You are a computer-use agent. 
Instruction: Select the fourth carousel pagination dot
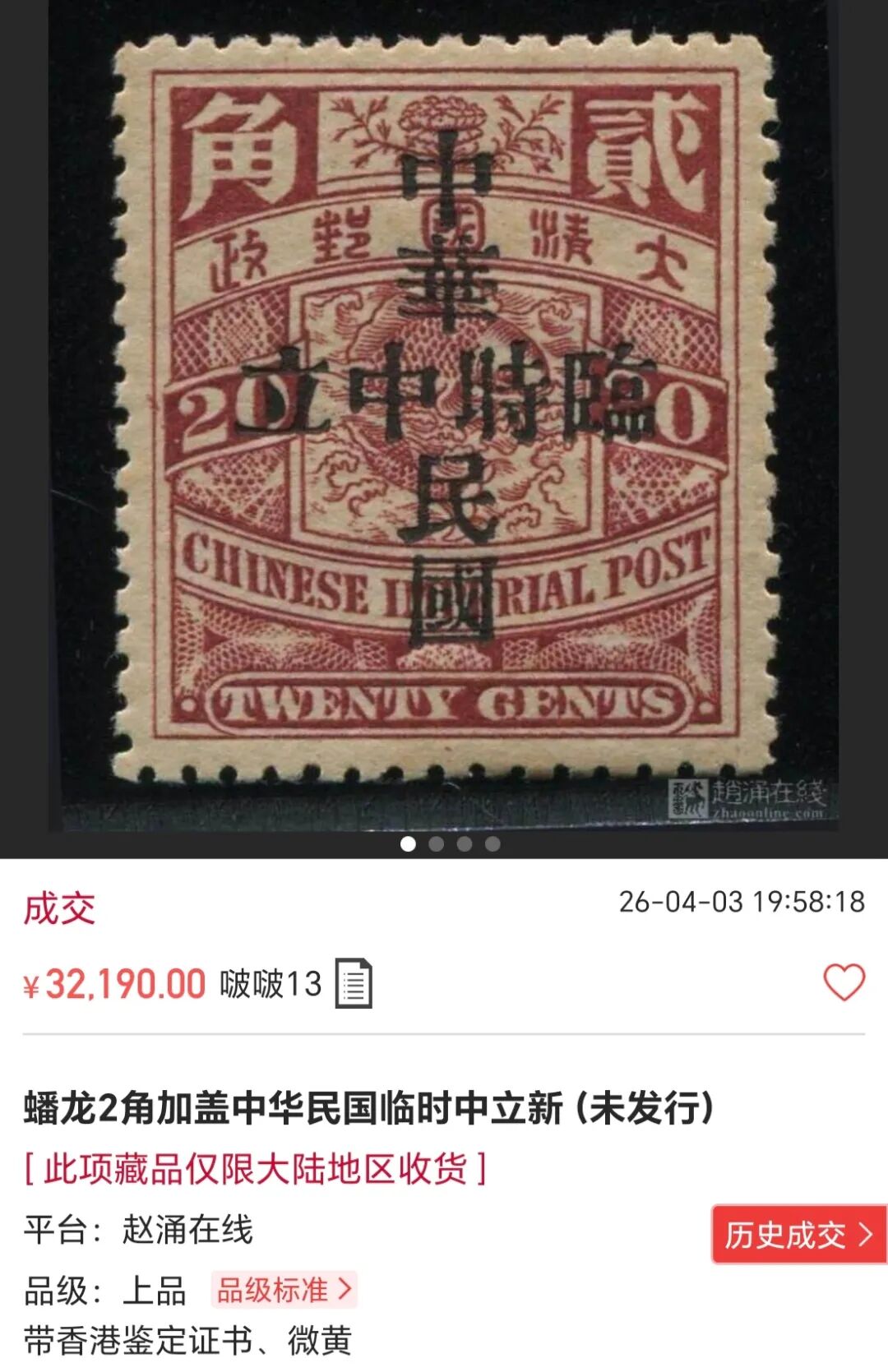(494, 842)
